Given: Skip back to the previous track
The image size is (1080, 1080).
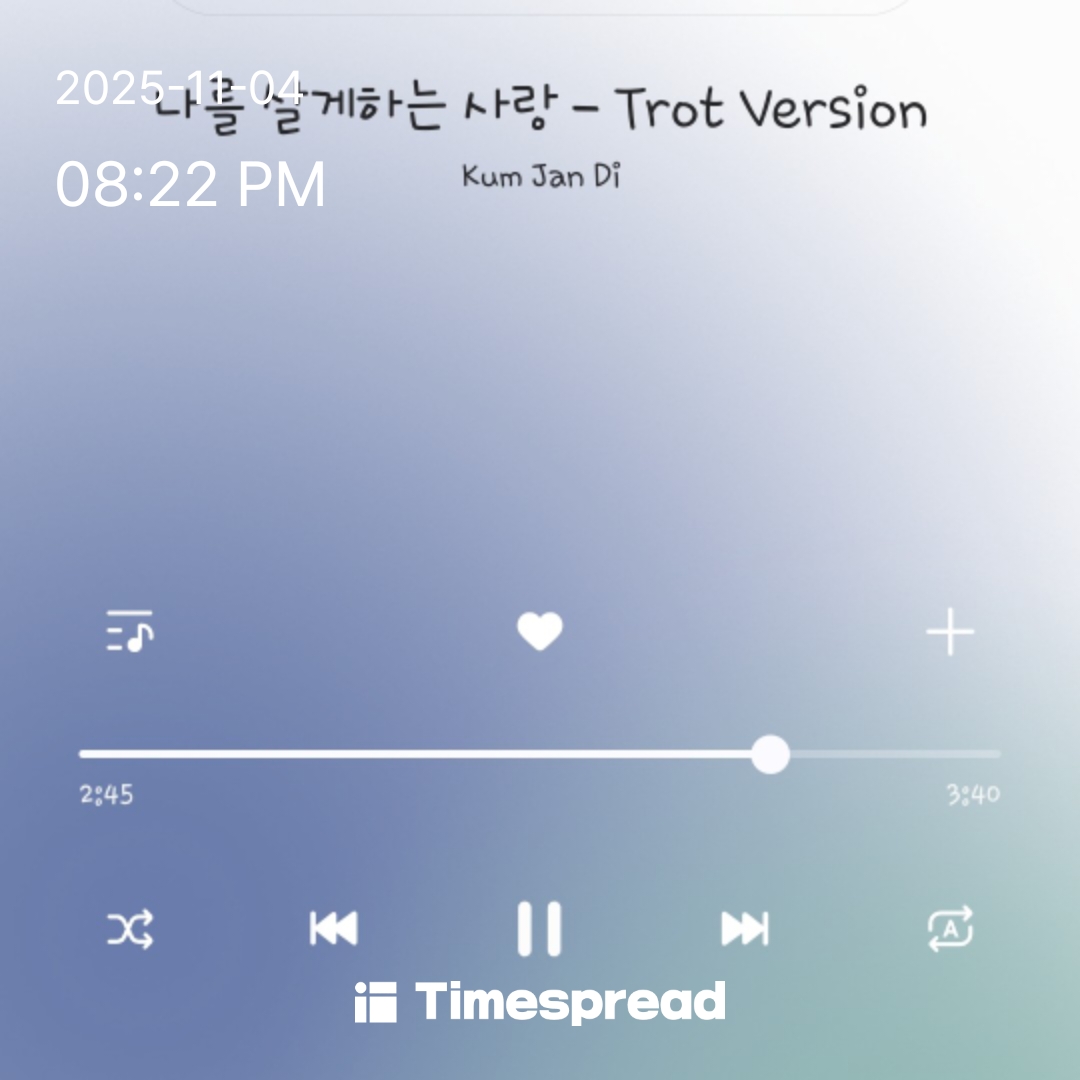Looking at the screenshot, I should point(334,928).
